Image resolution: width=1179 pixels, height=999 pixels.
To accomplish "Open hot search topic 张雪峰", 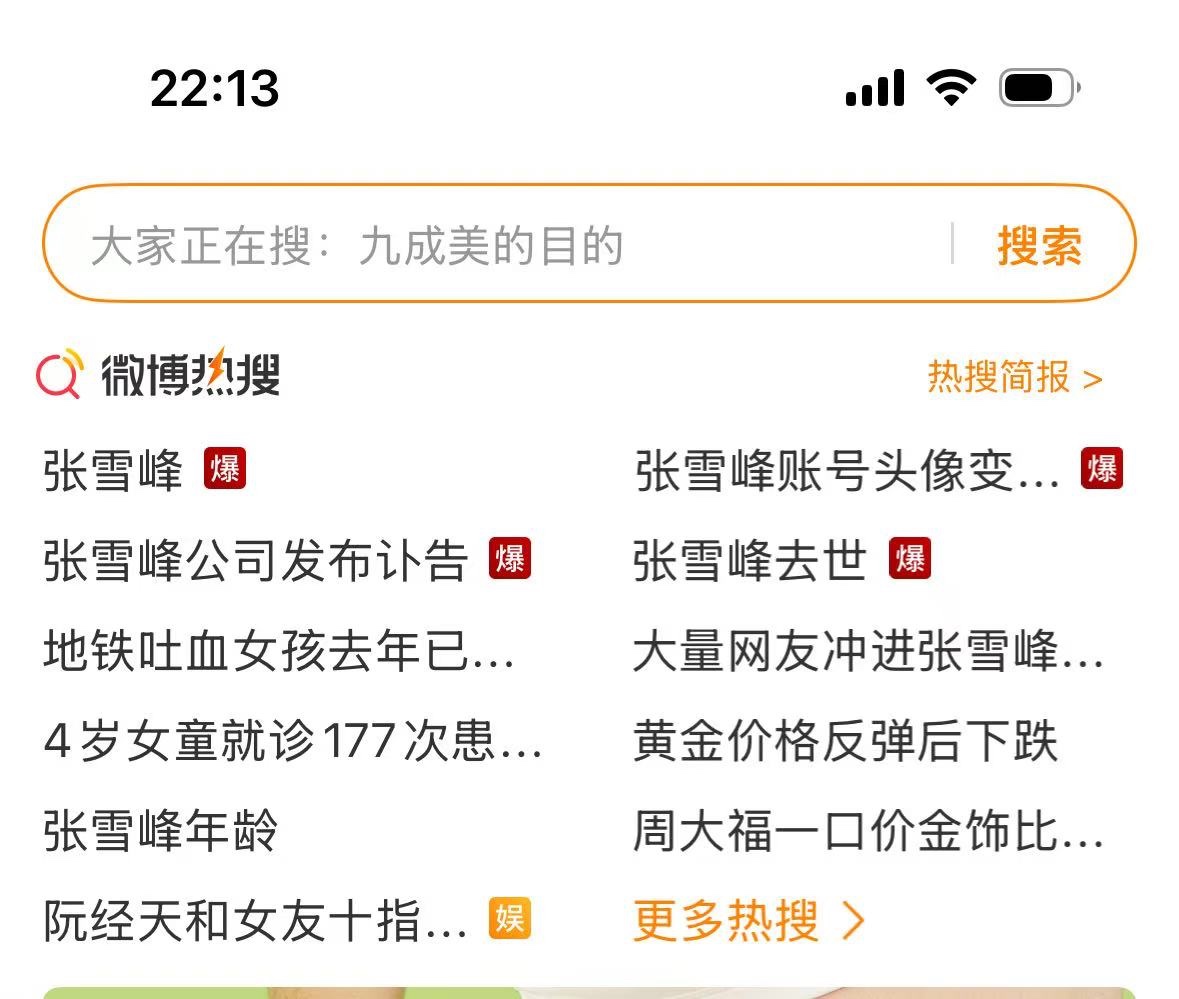I will point(114,470).
